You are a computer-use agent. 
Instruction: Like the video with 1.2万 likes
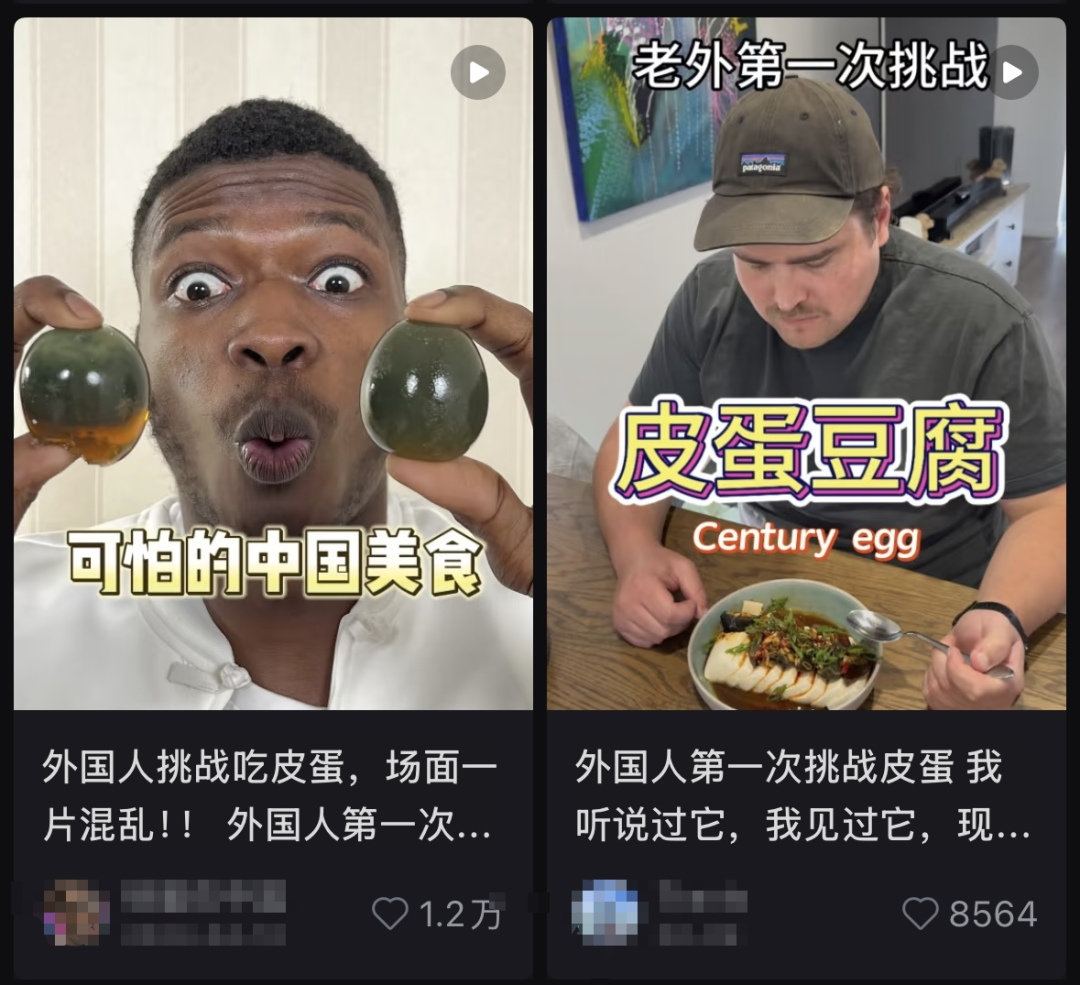coord(390,914)
